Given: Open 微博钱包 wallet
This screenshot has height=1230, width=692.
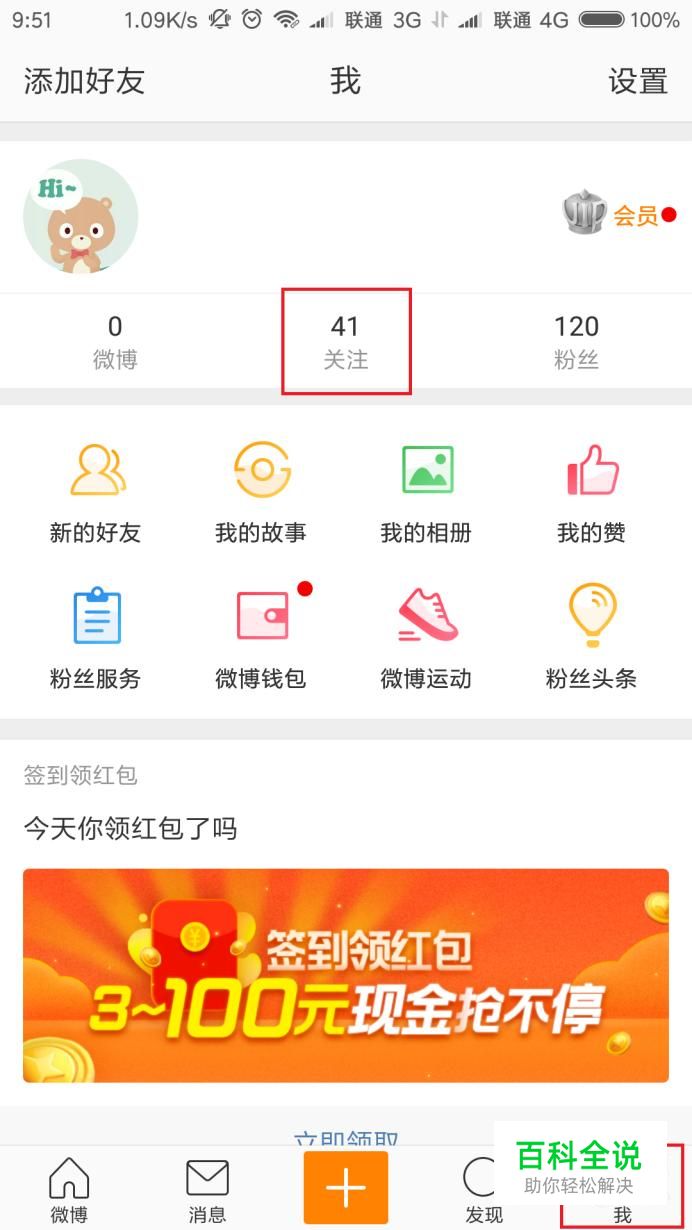Looking at the screenshot, I should [x=261, y=636].
